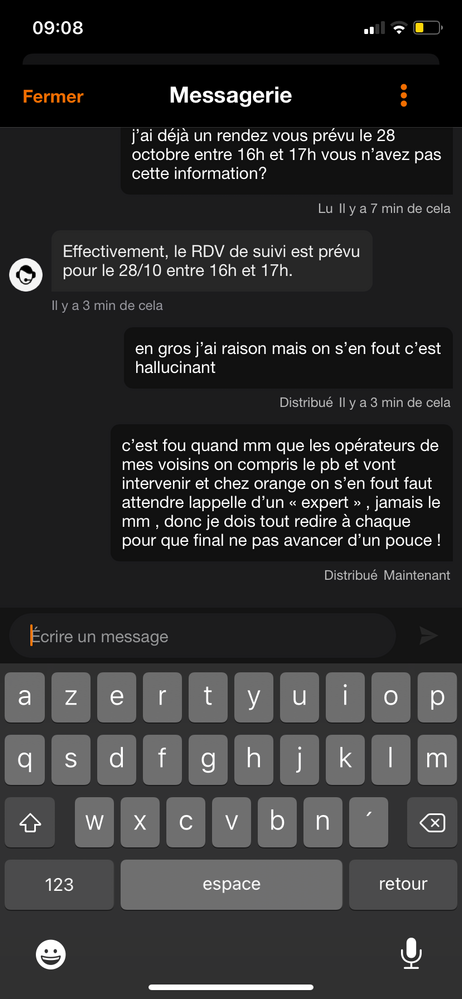The height and width of the screenshot is (999, 462).
Task: Open the emoji keyboard
Action: click(x=51, y=954)
